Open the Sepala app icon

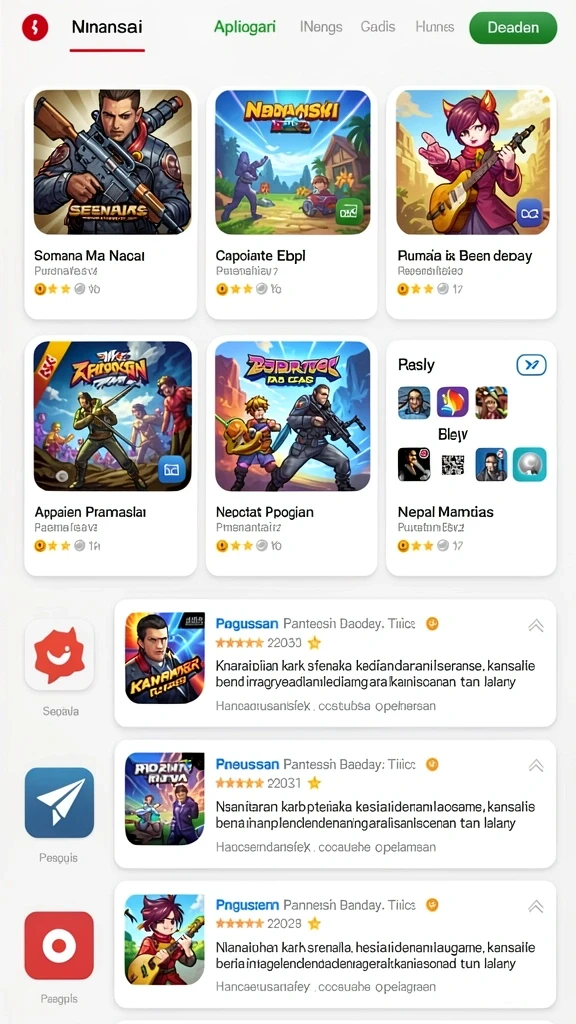[x=59, y=654]
